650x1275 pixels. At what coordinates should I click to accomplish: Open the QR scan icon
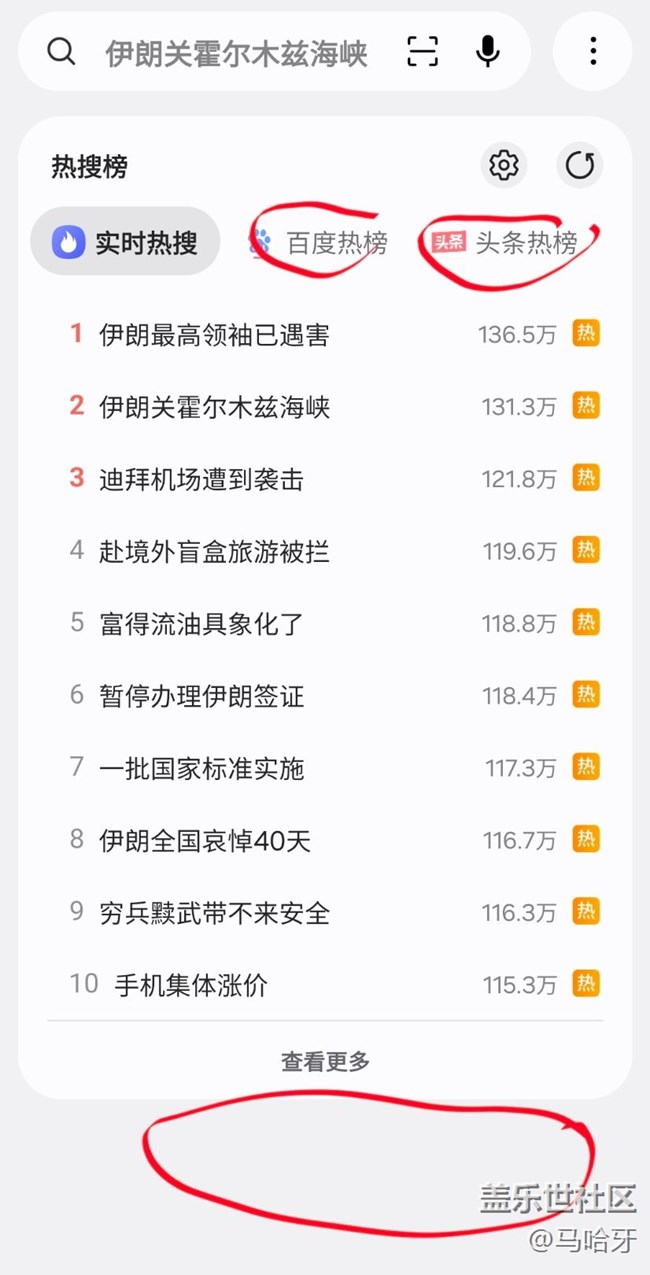click(x=423, y=51)
